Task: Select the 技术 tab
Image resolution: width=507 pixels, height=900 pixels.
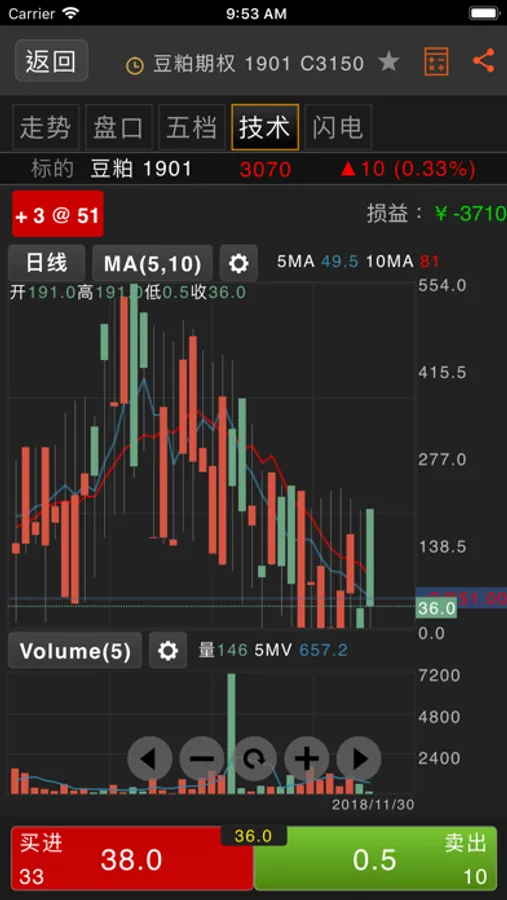Action: point(265,127)
